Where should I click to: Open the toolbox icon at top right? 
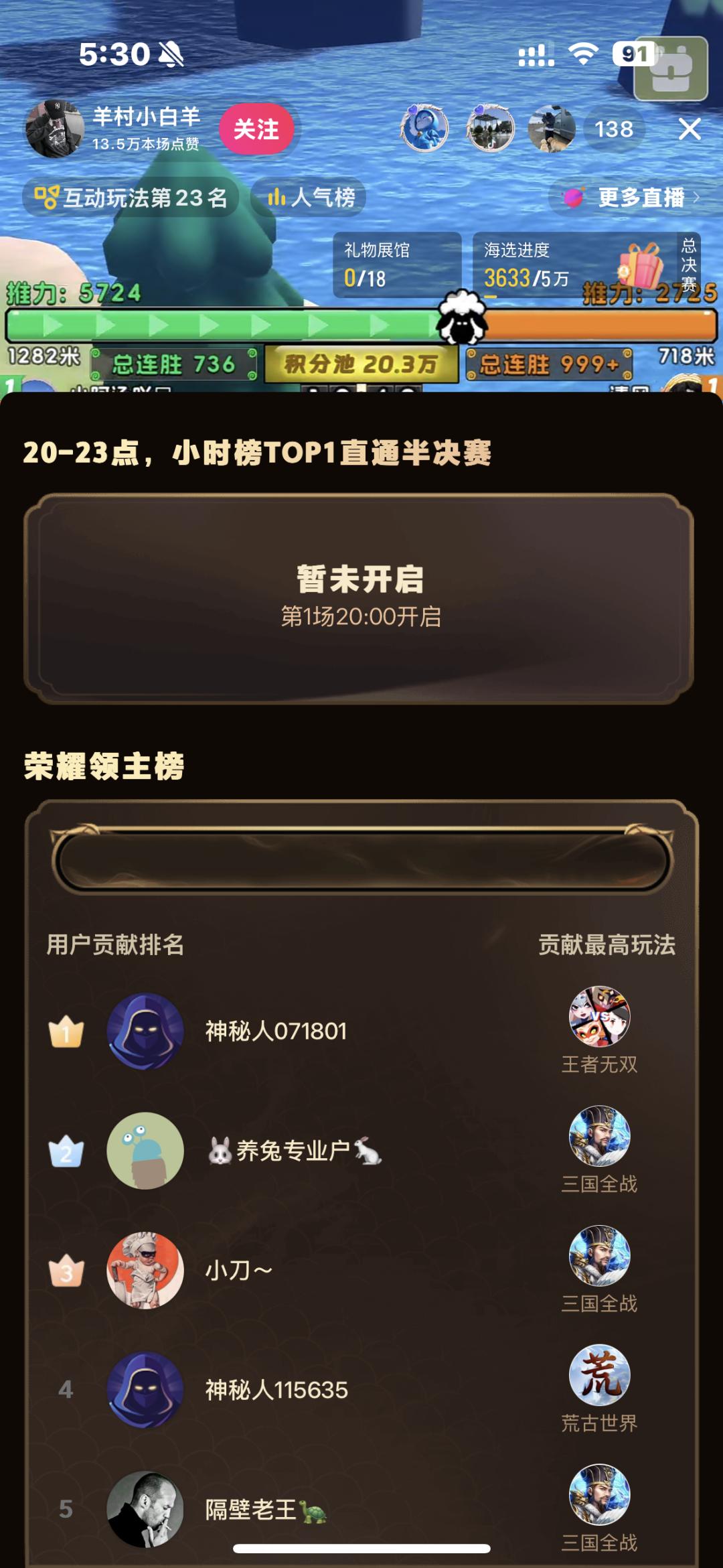[671, 69]
